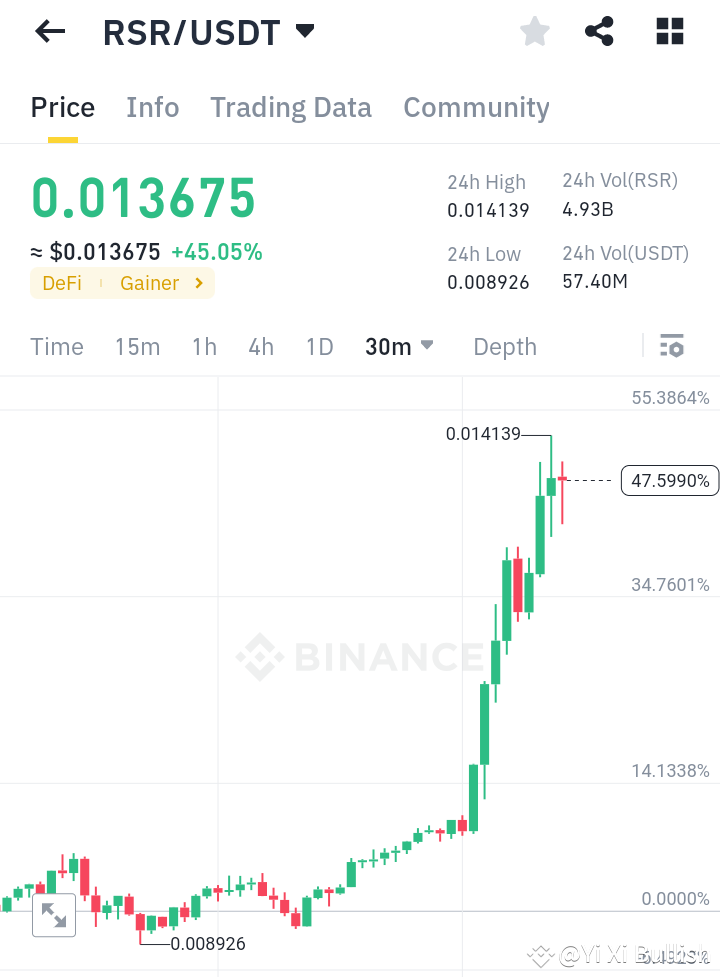
Task: Open the chart indicator settings icon
Action: click(x=672, y=346)
